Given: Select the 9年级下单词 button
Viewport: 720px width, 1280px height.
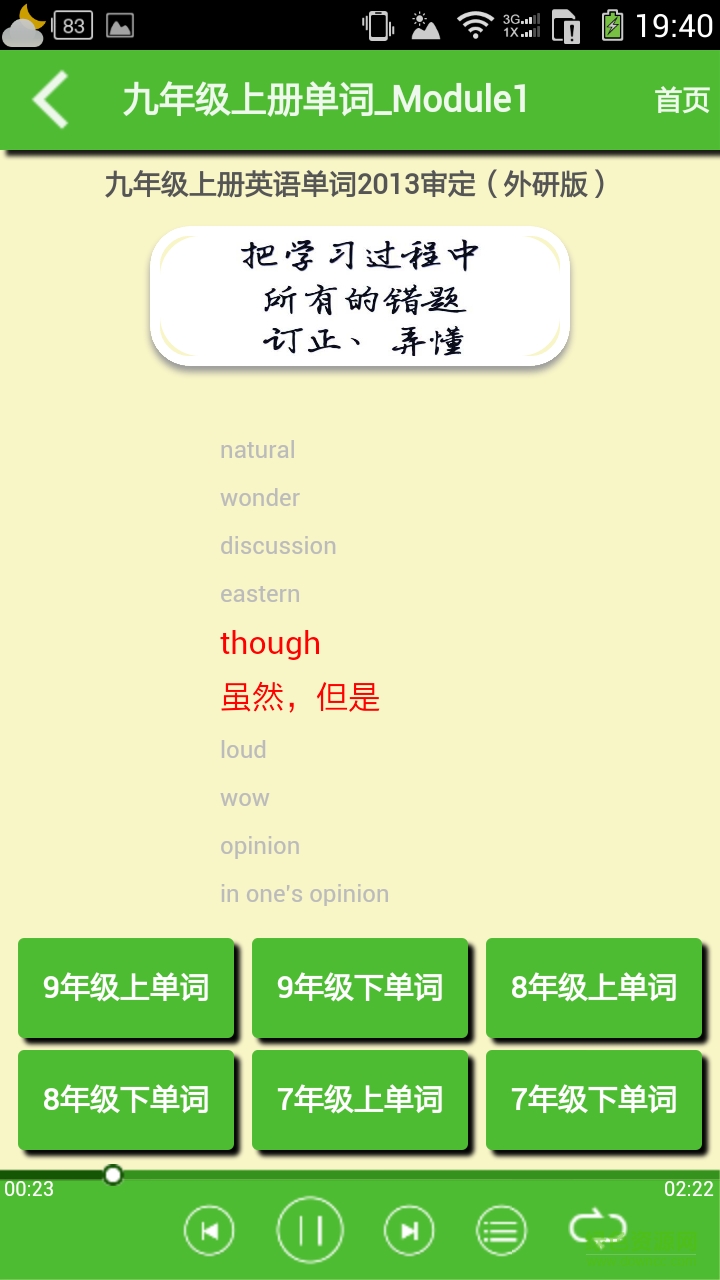Looking at the screenshot, I should (x=360, y=987).
